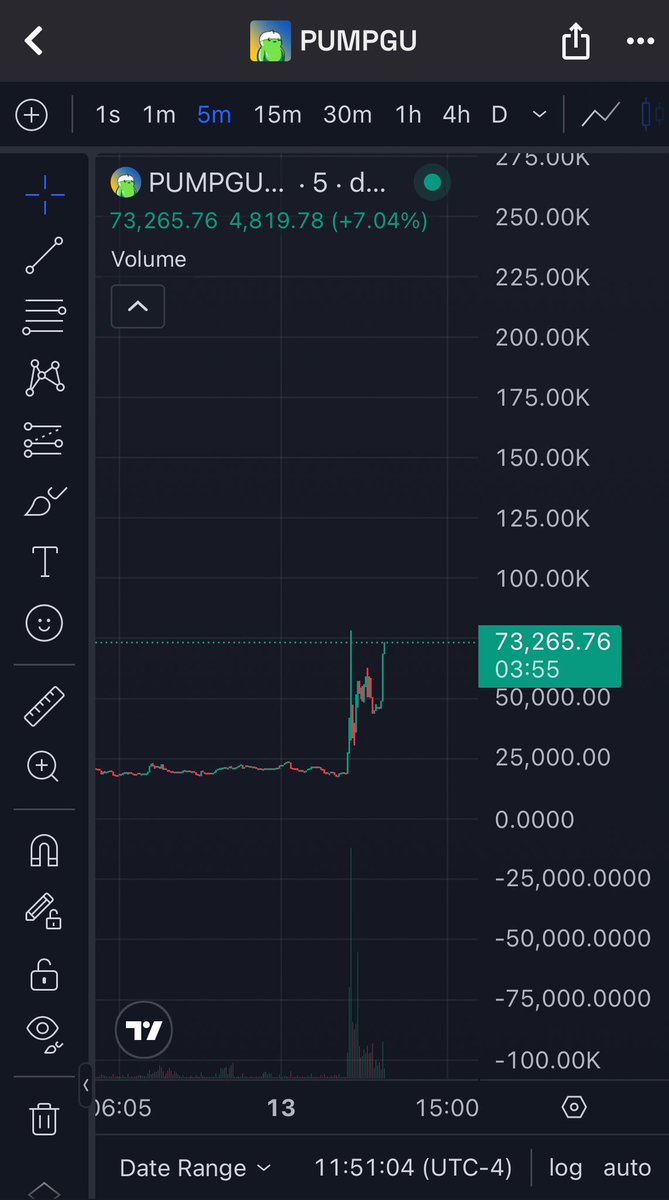
Task: Switch to the daily D timeframe
Action: (x=499, y=115)
